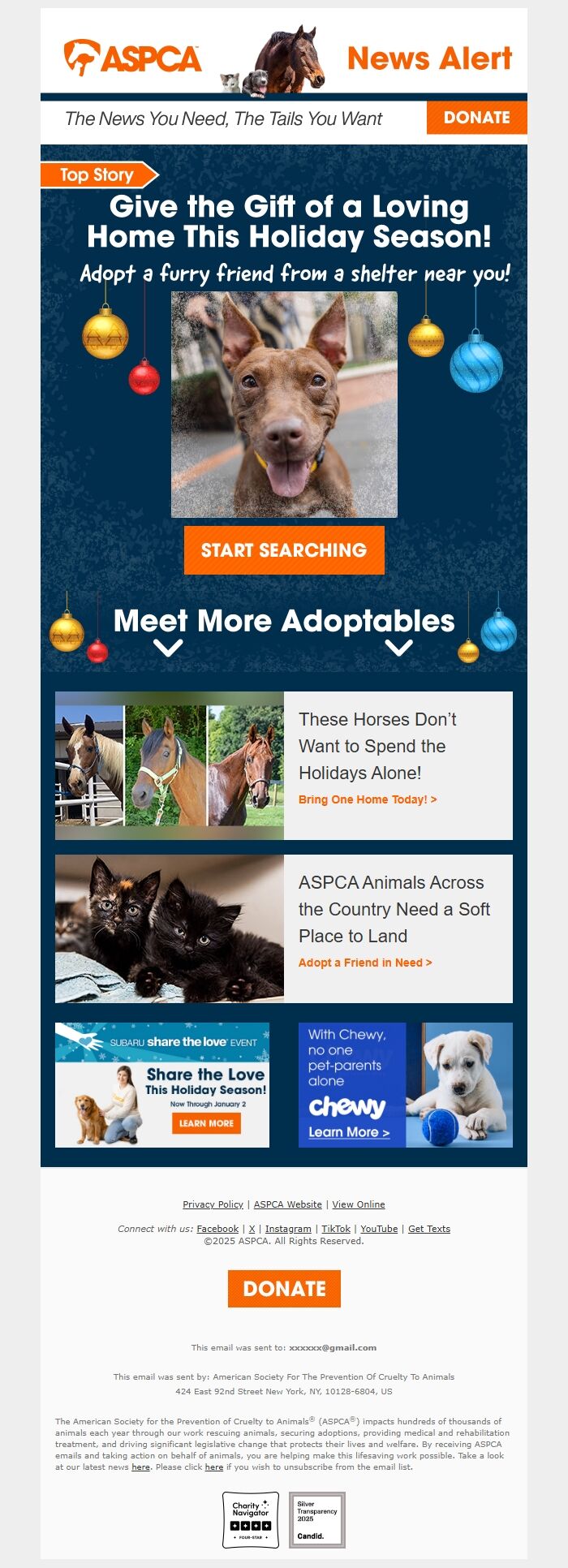
Task: Tap DONATE below the copyright line
Action: (284, 1289)
